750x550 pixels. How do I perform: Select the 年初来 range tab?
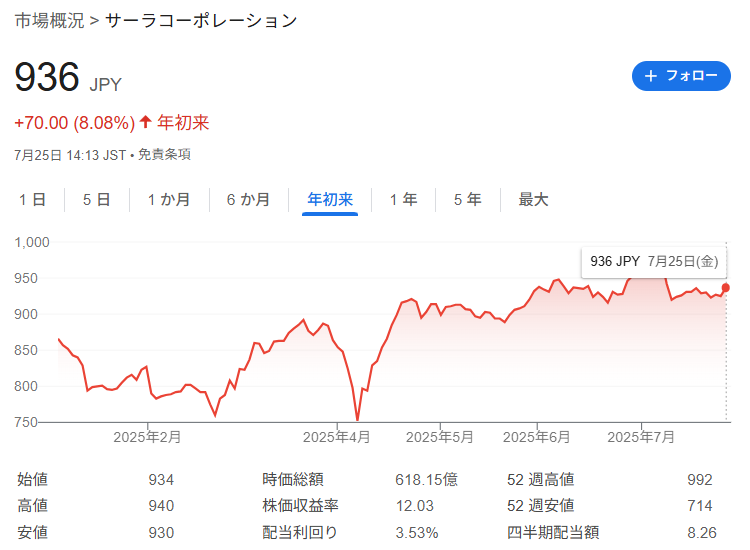point(330,200)
